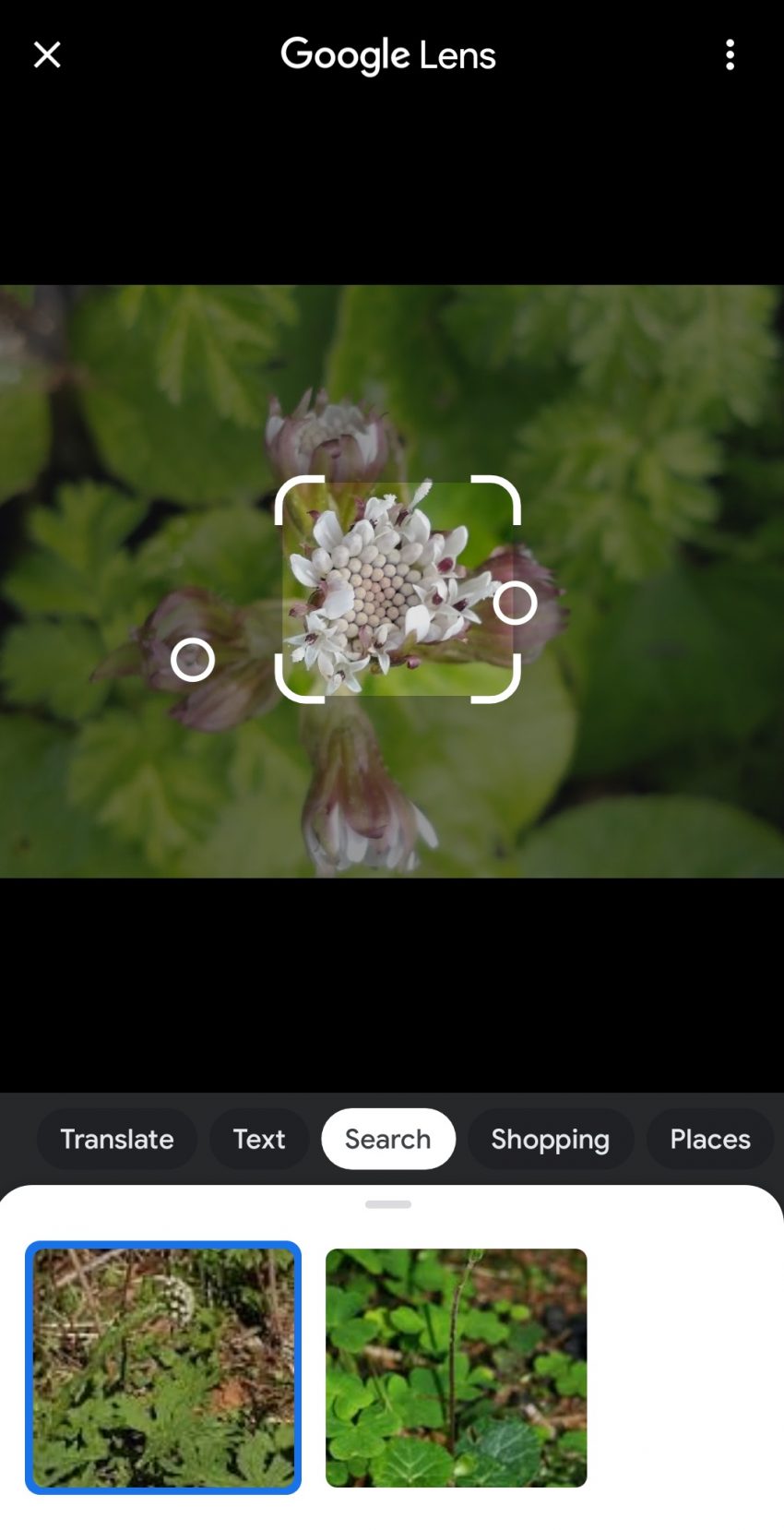This screenshot has width=784, height=1530.
Task: Switch to the Translate mode chip
Action: pyautogui.click(x=116, y=1139)
